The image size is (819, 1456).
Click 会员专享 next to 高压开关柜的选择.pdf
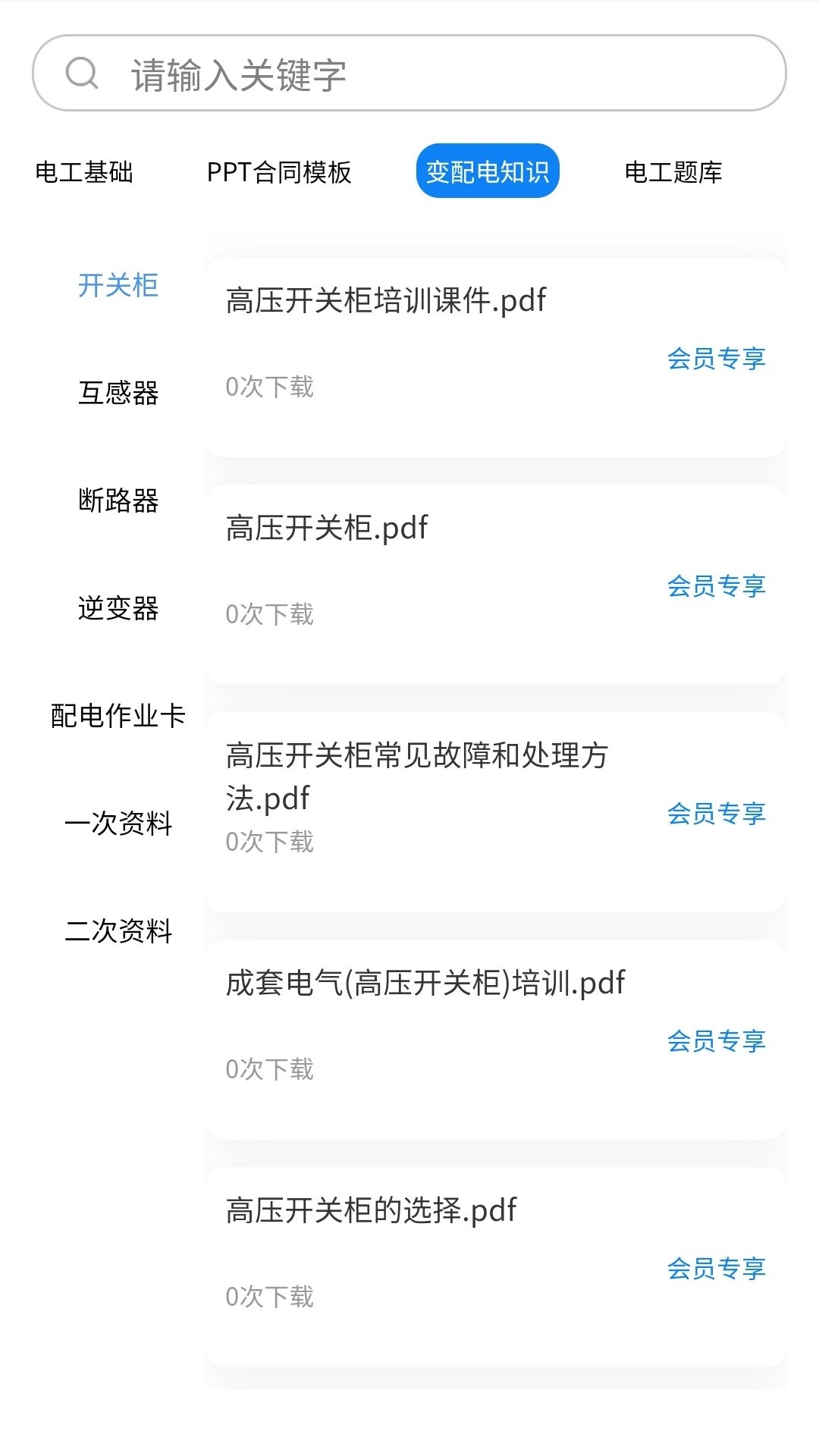tap(717, 1268)
